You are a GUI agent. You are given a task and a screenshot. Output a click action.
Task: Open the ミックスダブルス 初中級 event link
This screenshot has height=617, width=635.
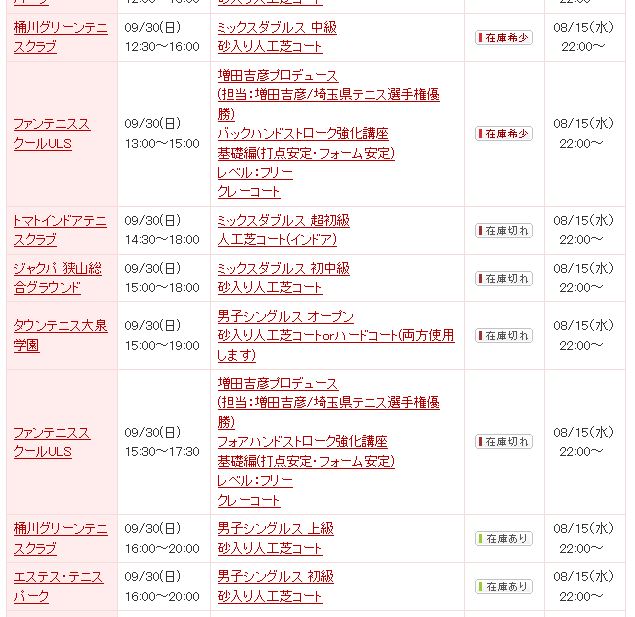click(283, 269)
